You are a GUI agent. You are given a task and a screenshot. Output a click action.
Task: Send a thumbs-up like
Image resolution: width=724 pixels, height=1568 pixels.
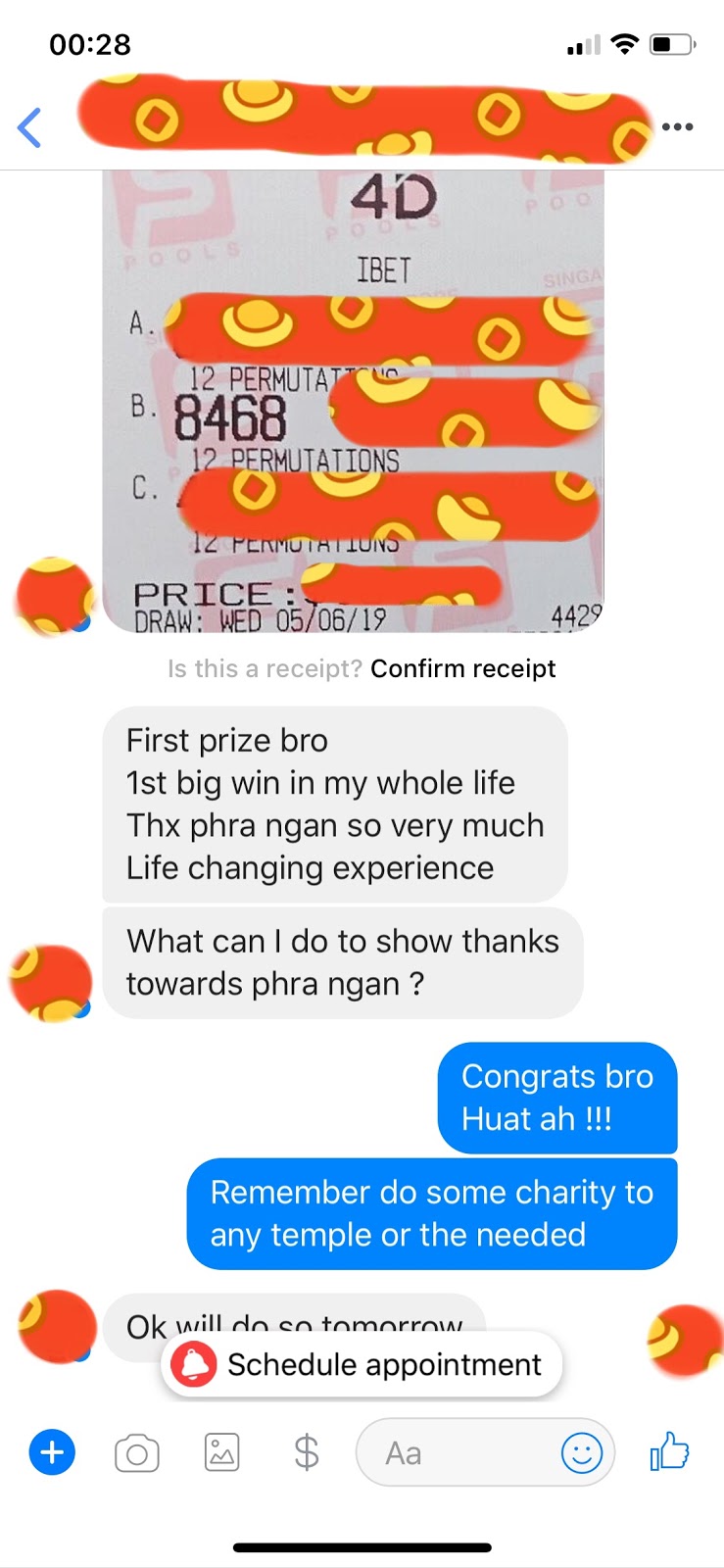670,1451
